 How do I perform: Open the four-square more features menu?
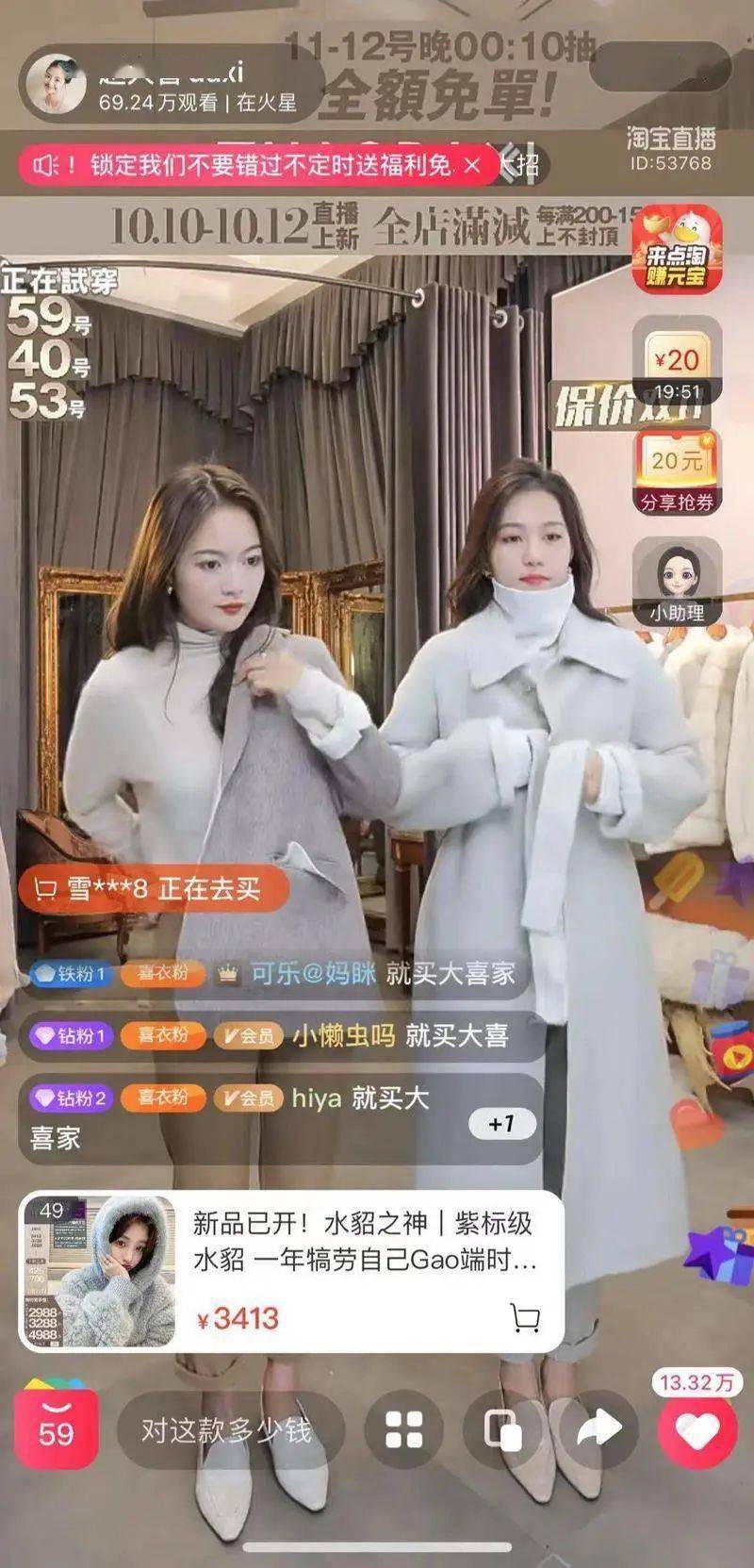[403, 1430]
